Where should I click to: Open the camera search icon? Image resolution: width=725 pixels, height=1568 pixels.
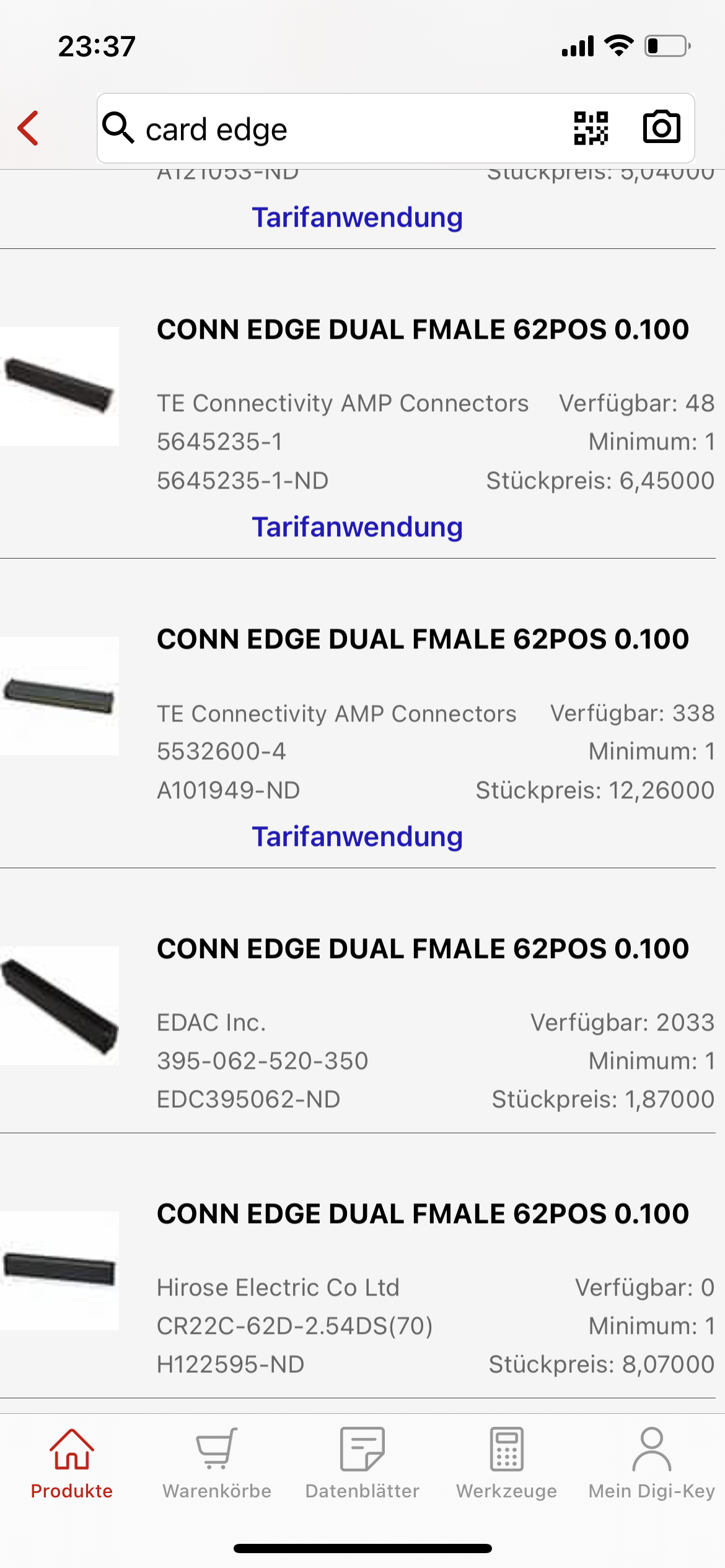tap(661, 128)
